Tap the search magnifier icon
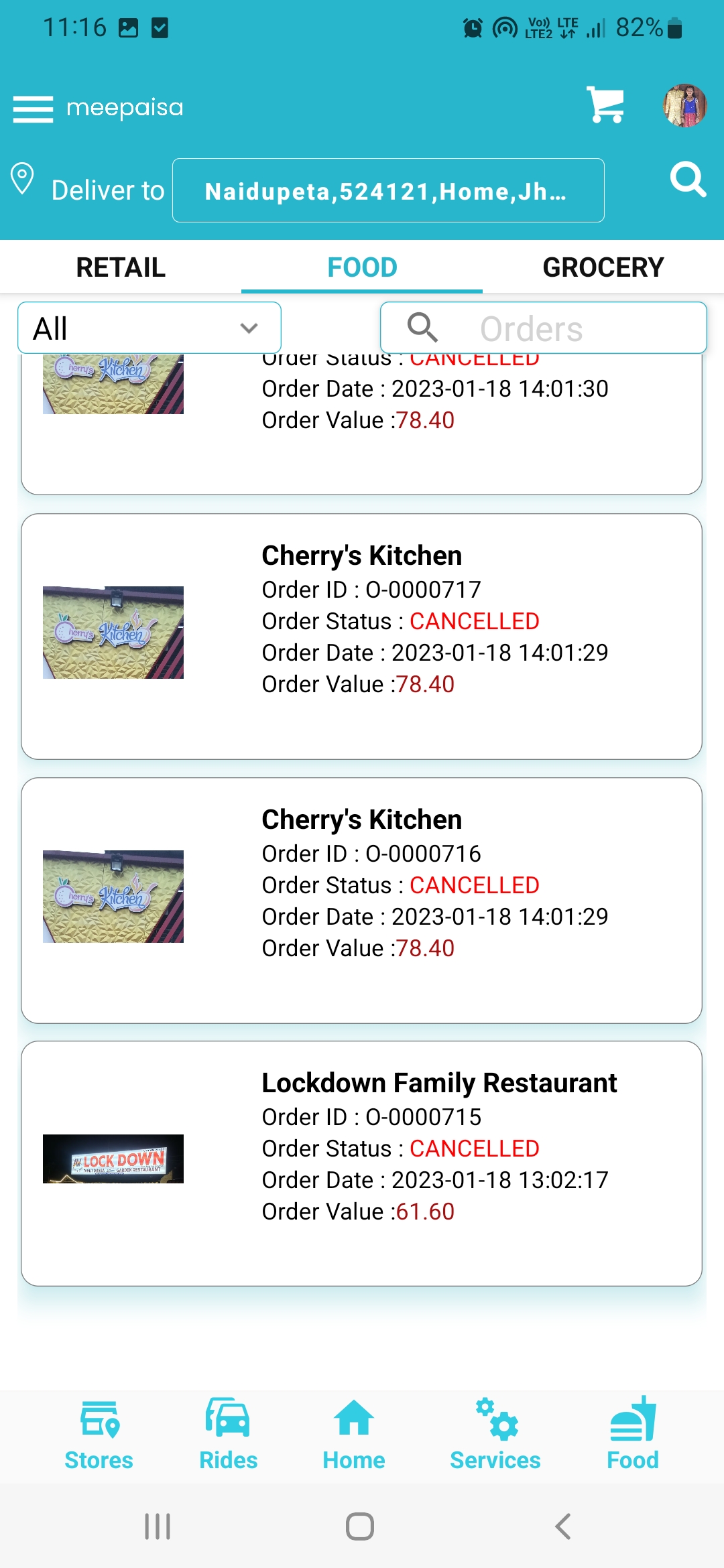724x1568 pixels. [x=688, y=180]
